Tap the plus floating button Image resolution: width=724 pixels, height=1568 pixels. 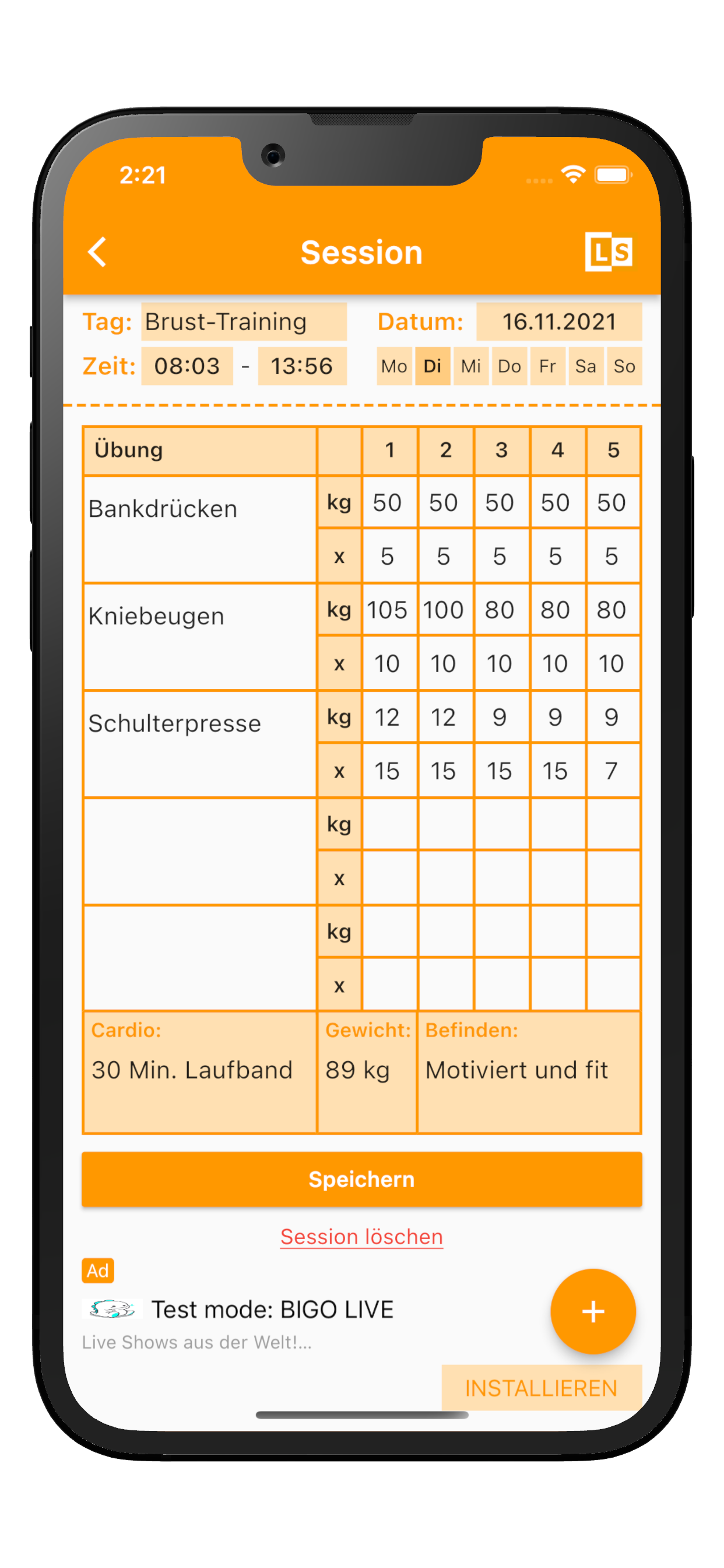click(x=593, y=1311)
